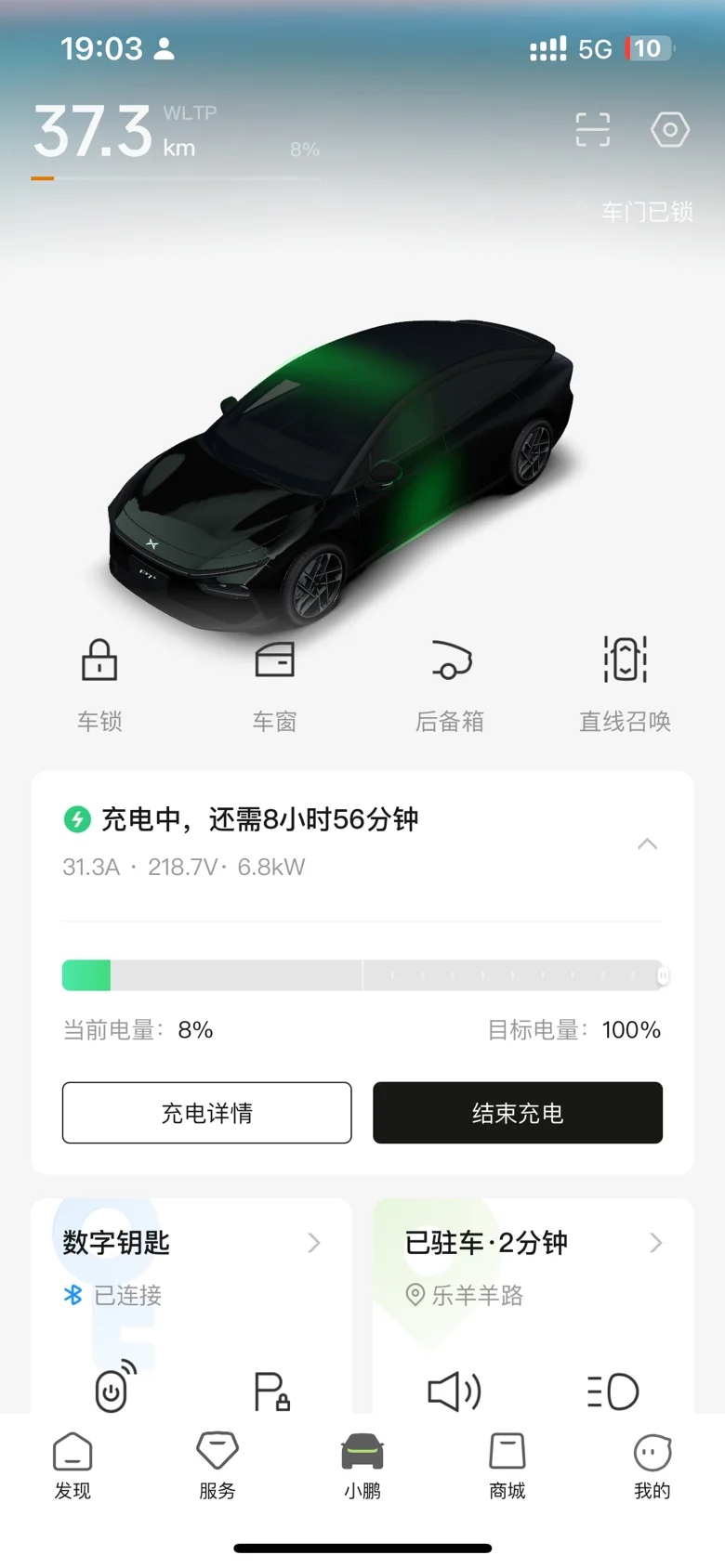Open the 车窗 window control
The image size is (725, 1568).
point(274,683)
